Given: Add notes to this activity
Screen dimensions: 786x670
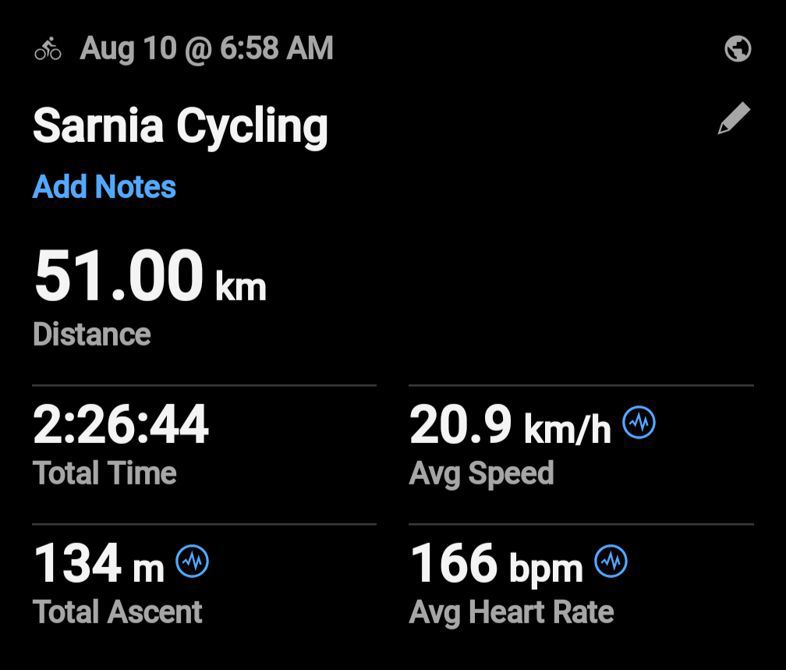Looking at the screenshot, I should tap(104, 187).
